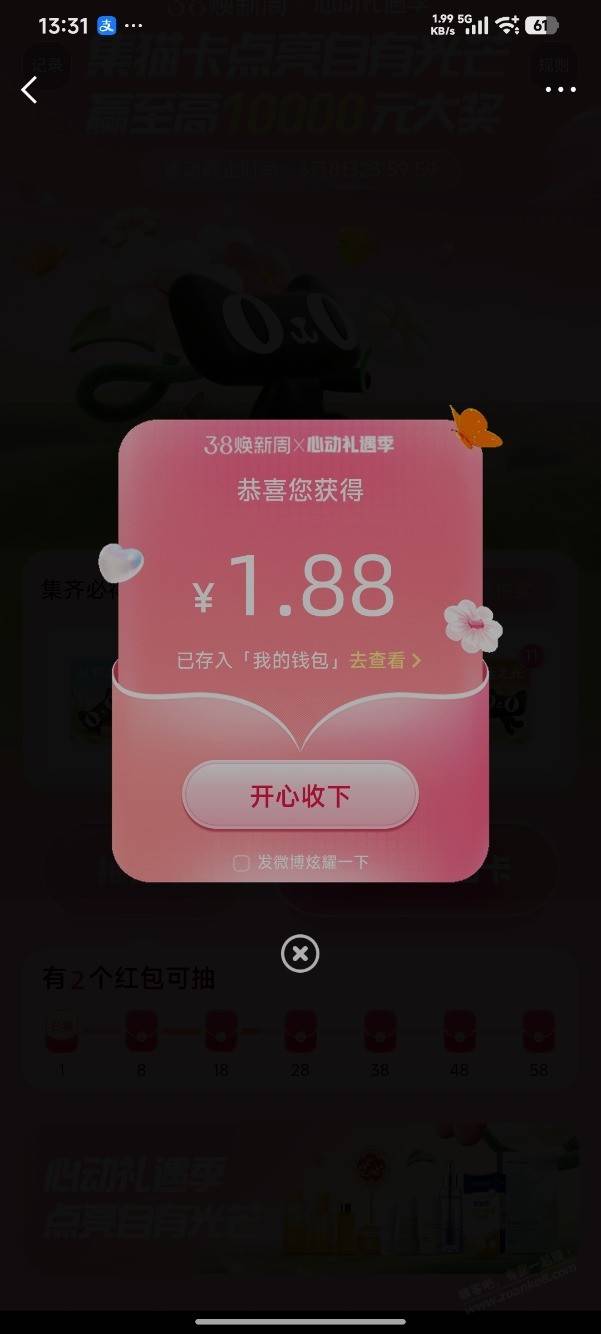The image size is (601, 1334).
Task: Open the three-dot overflow menu
Action: [x=560, y=90]
